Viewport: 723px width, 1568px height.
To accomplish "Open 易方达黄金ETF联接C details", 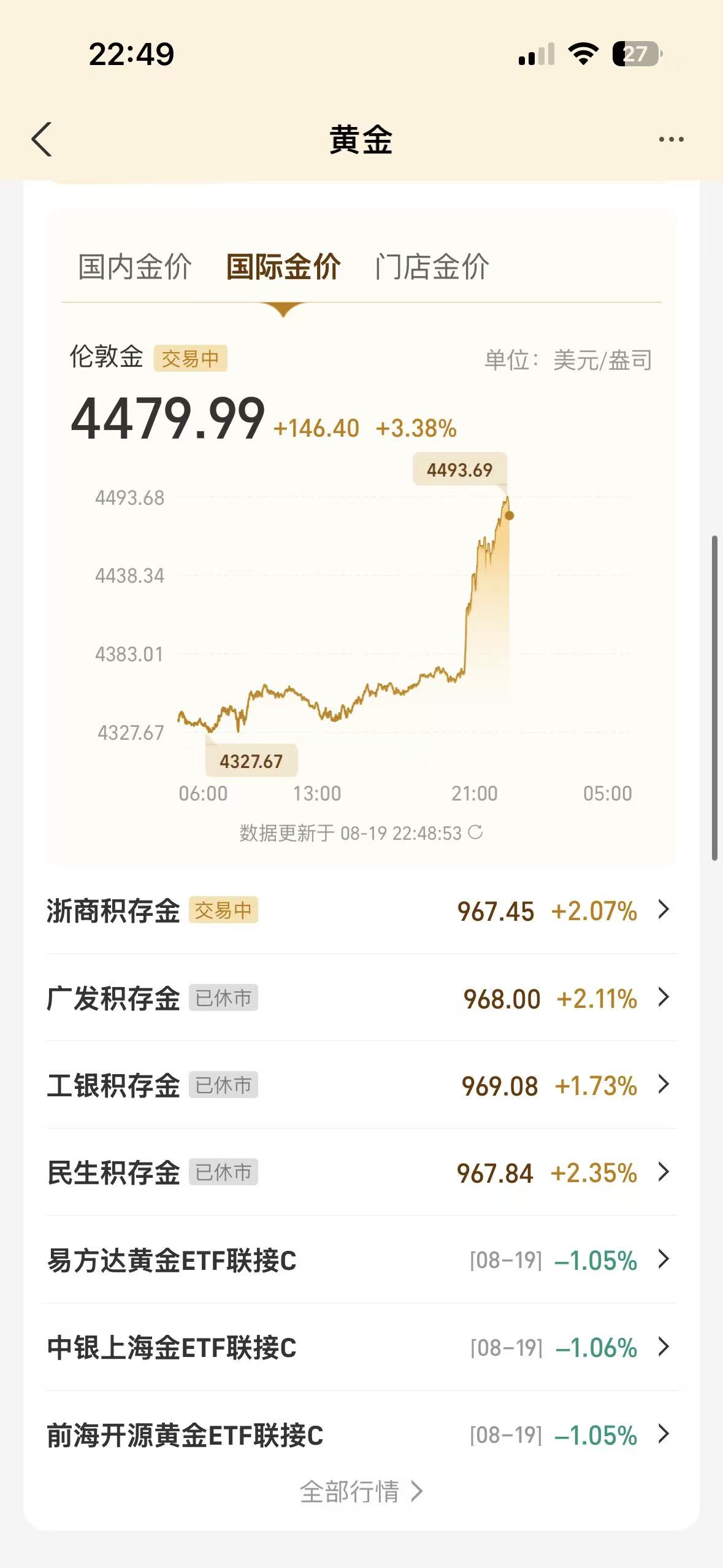I will click(x=362, y=1260).
